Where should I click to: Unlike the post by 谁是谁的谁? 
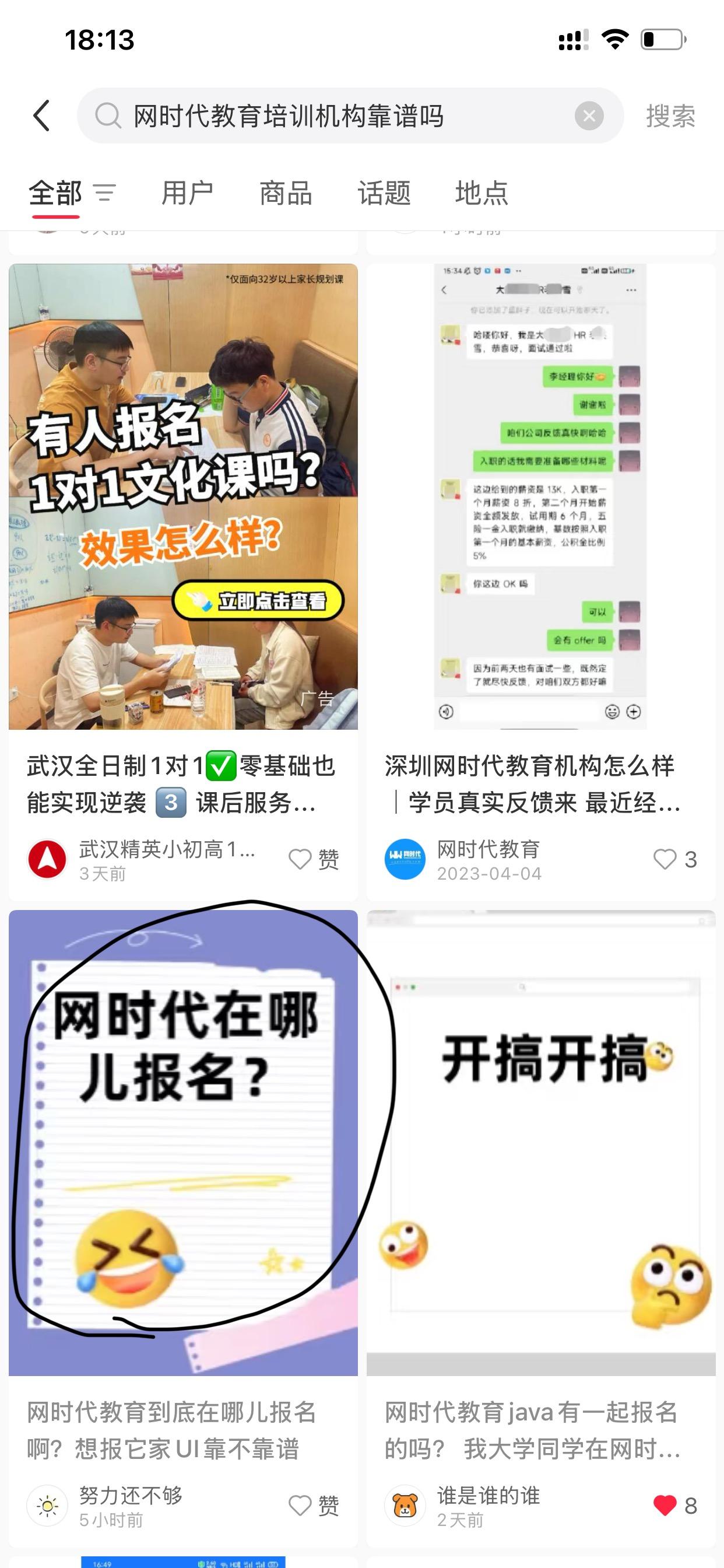(x=674, y=1506)
